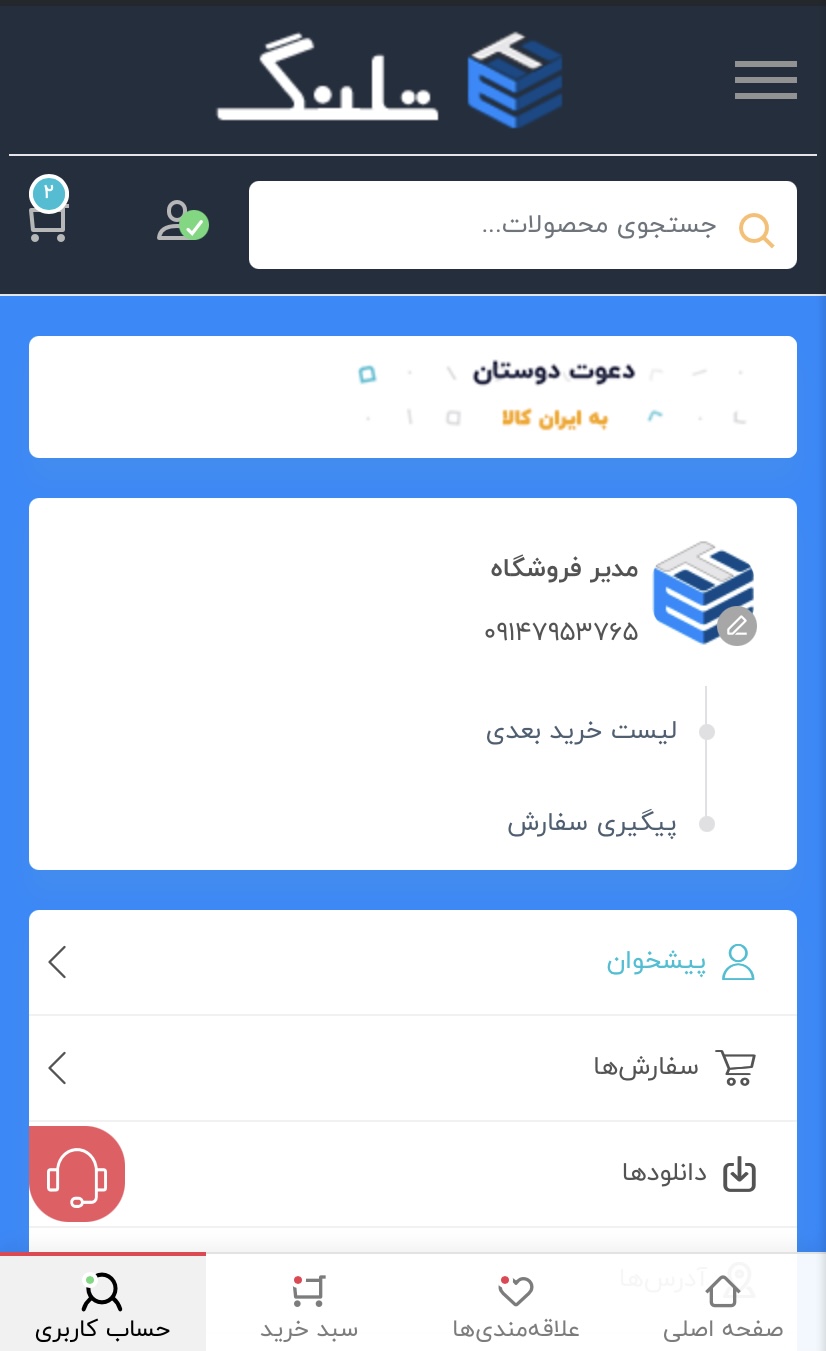
Task: Open پیگیری سفارش order tracking
Action: click(x=592, y=825)
